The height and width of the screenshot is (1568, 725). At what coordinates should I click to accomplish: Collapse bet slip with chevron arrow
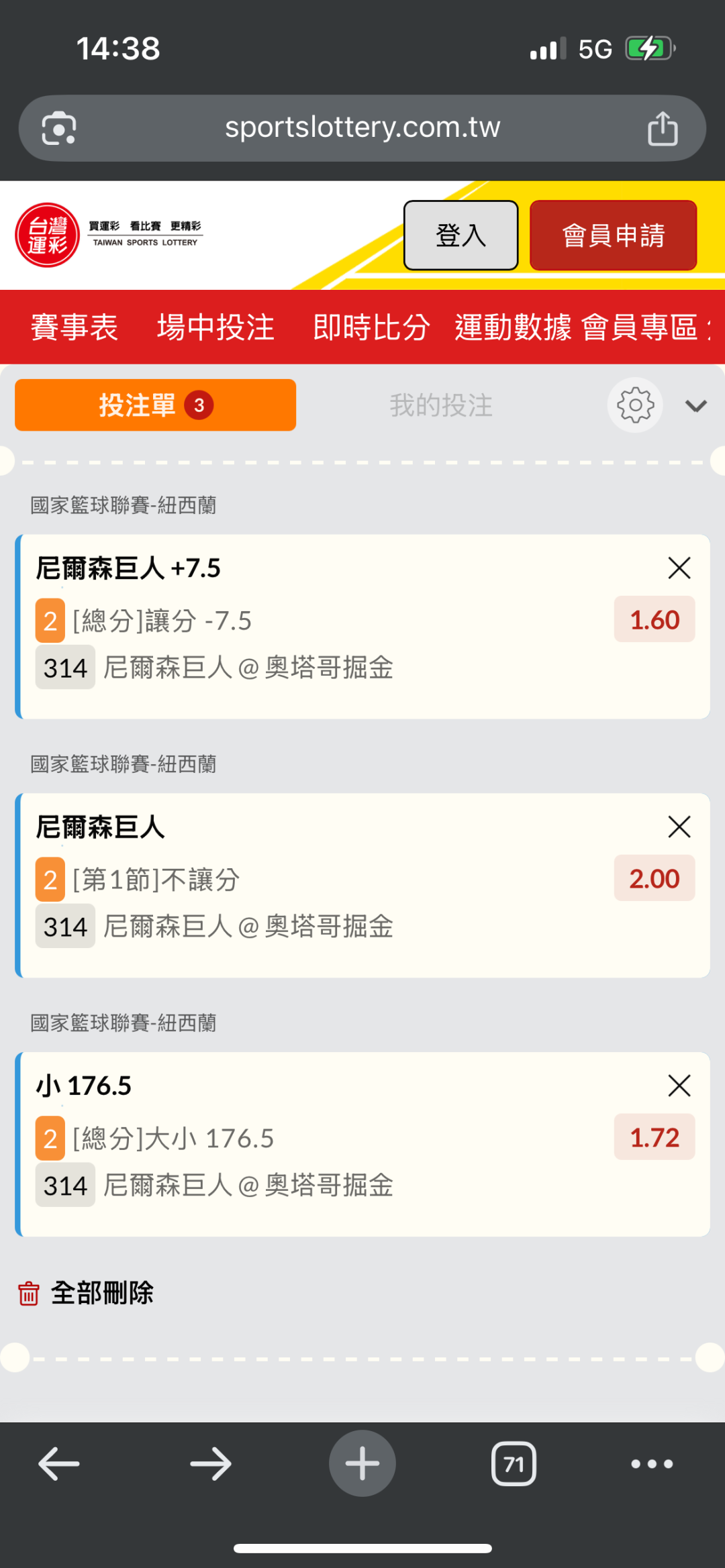coord(695,406)
